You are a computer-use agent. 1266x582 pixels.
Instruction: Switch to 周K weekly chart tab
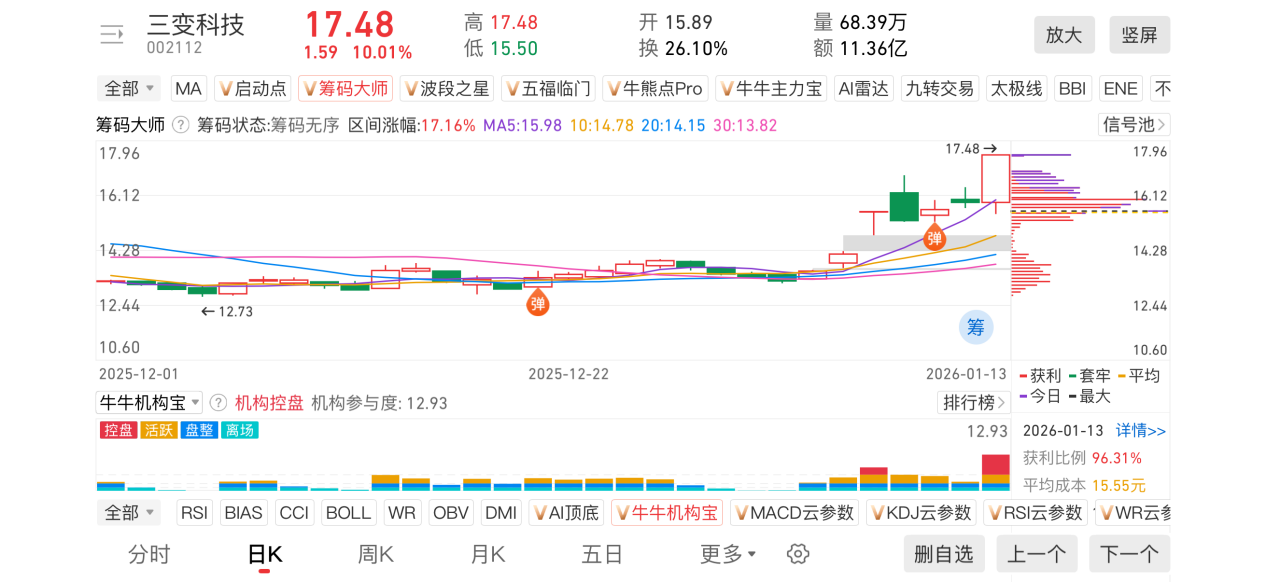(376, 554)
